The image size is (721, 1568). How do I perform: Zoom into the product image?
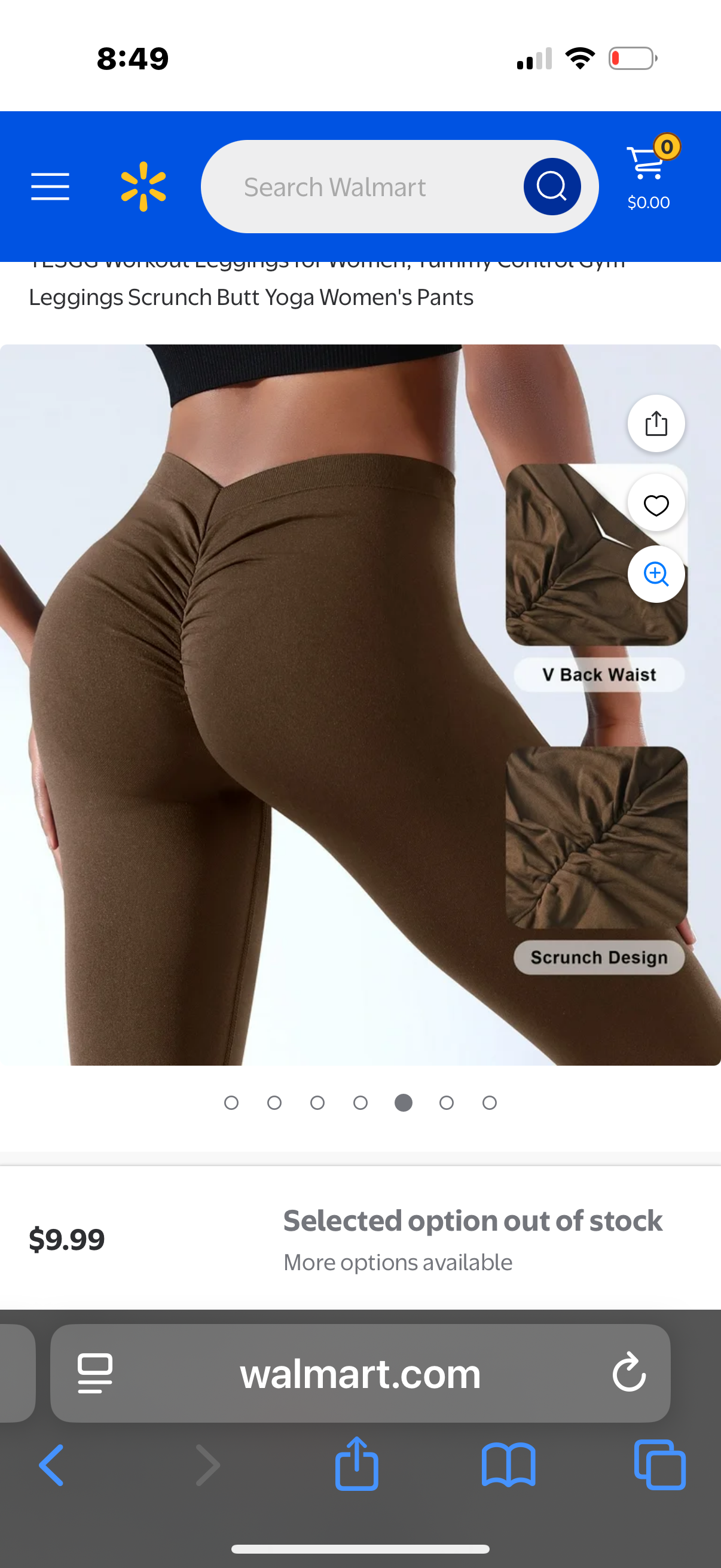click(x=656, y=574)
